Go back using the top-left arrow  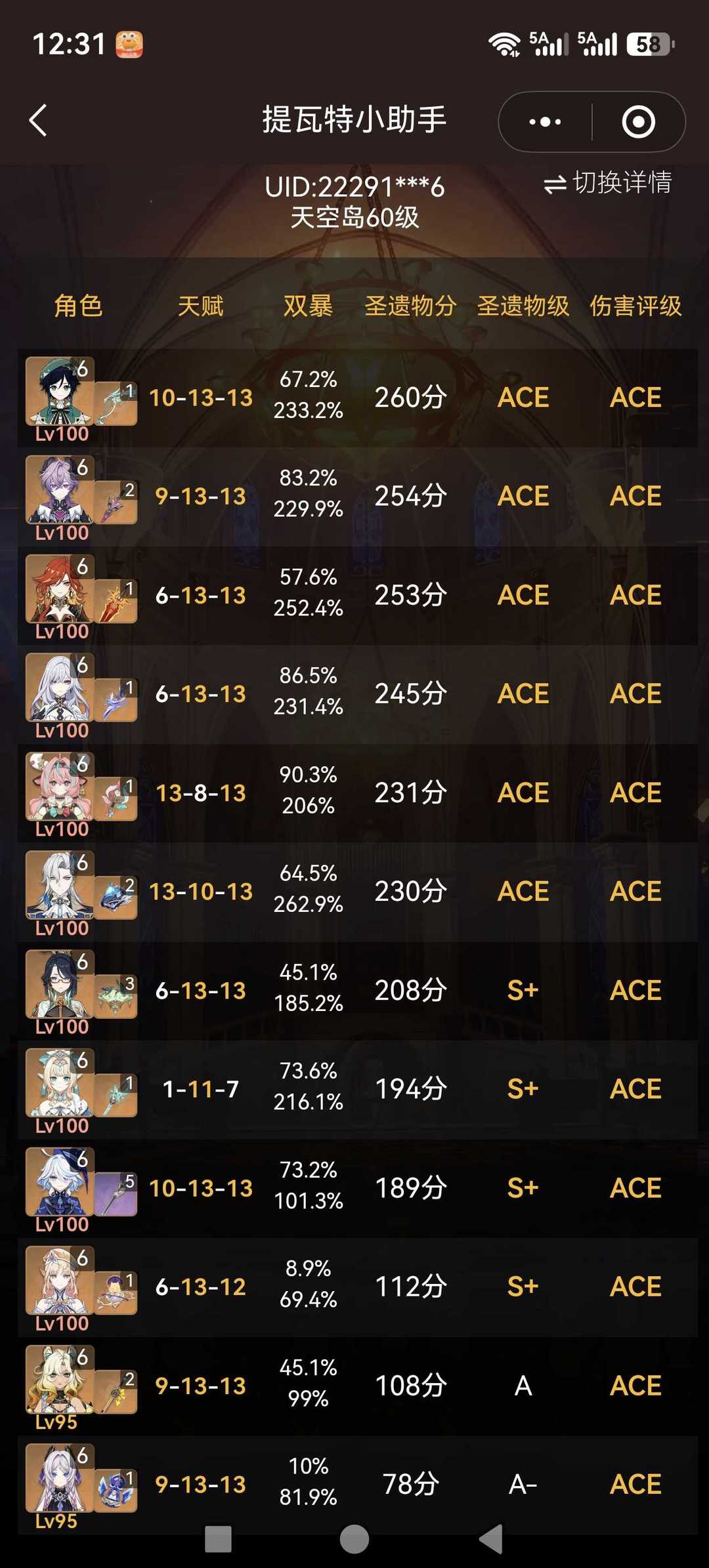[38, 121]
